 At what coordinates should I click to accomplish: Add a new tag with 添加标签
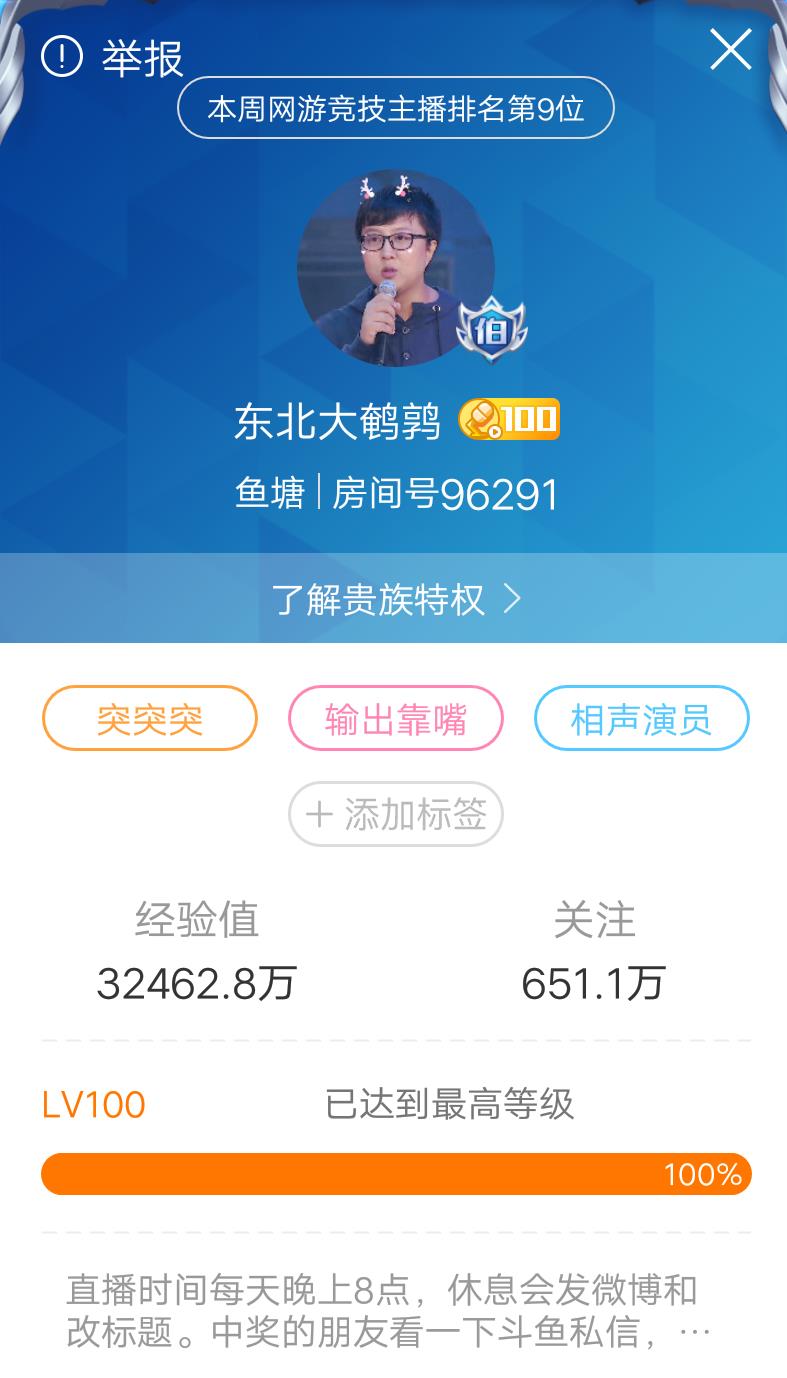tap(395, 814)
